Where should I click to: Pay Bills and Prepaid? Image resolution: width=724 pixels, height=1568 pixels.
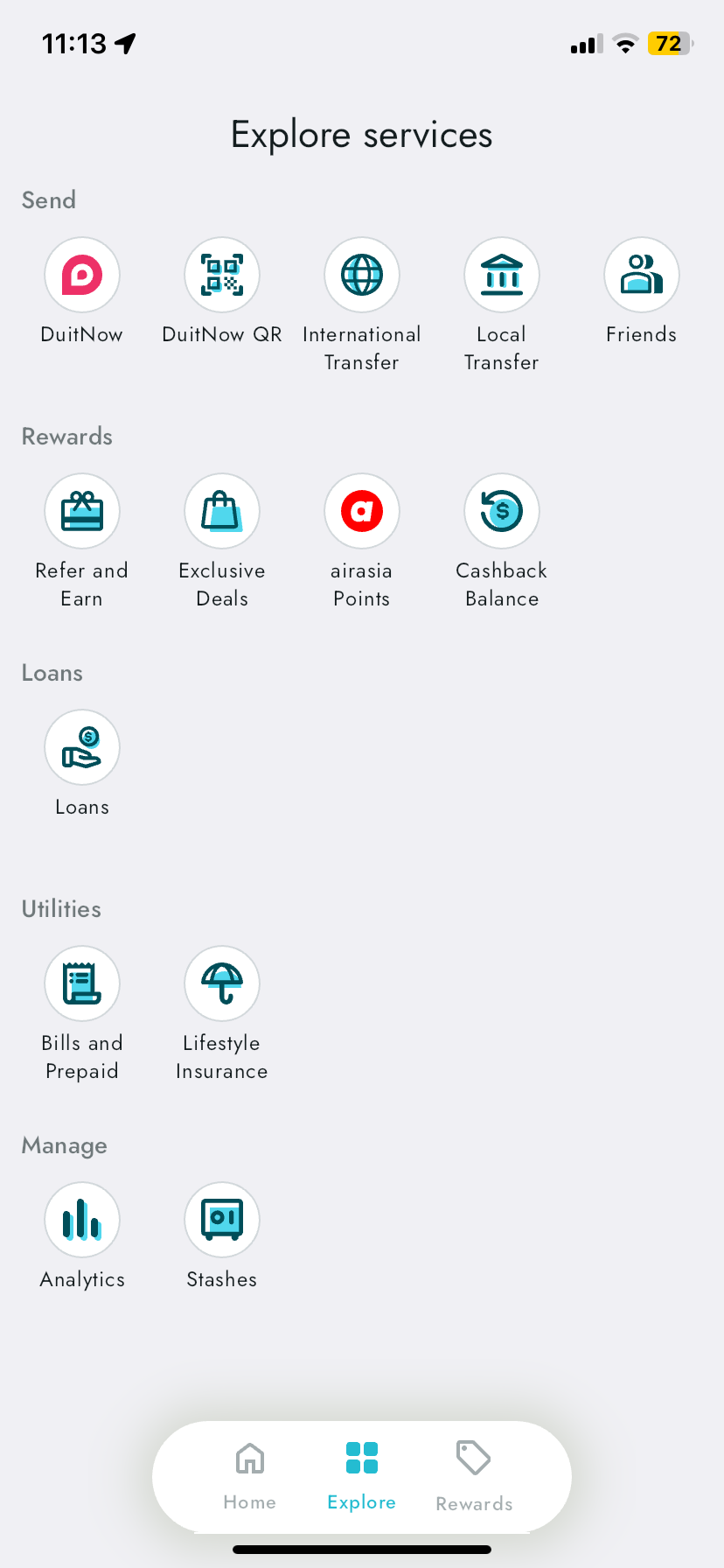(x=82, y=984)
